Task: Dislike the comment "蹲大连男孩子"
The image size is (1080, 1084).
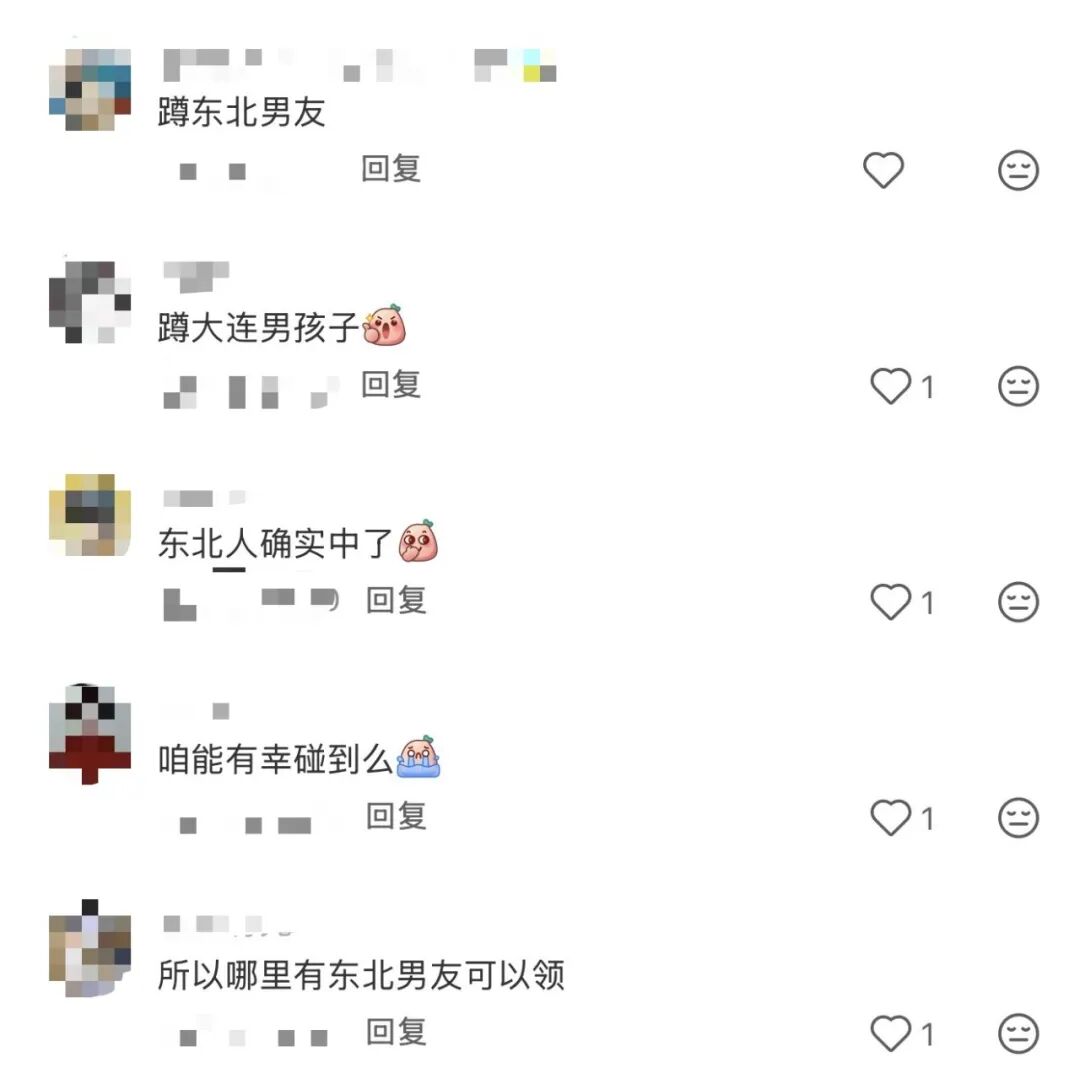Action: point(1018,386)
